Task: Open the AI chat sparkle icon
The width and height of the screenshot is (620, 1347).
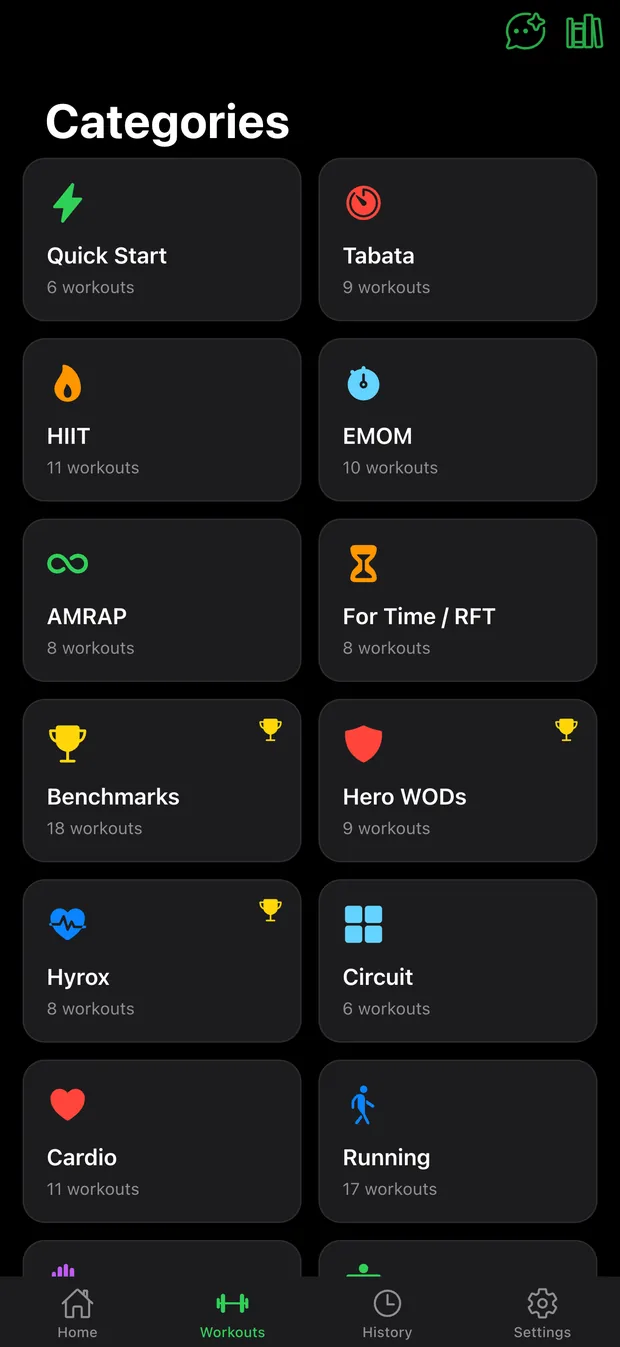Action: [x=525, y=31]
